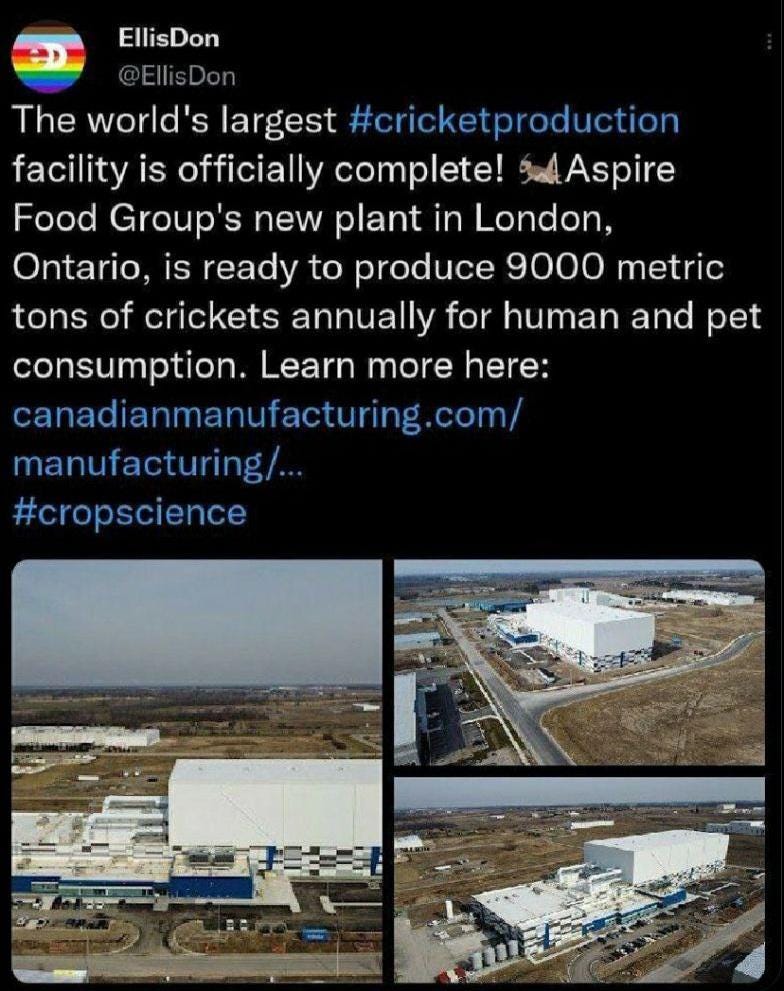View the large left facility photo
Screen dimensions: 784x991
pos(197,770)
